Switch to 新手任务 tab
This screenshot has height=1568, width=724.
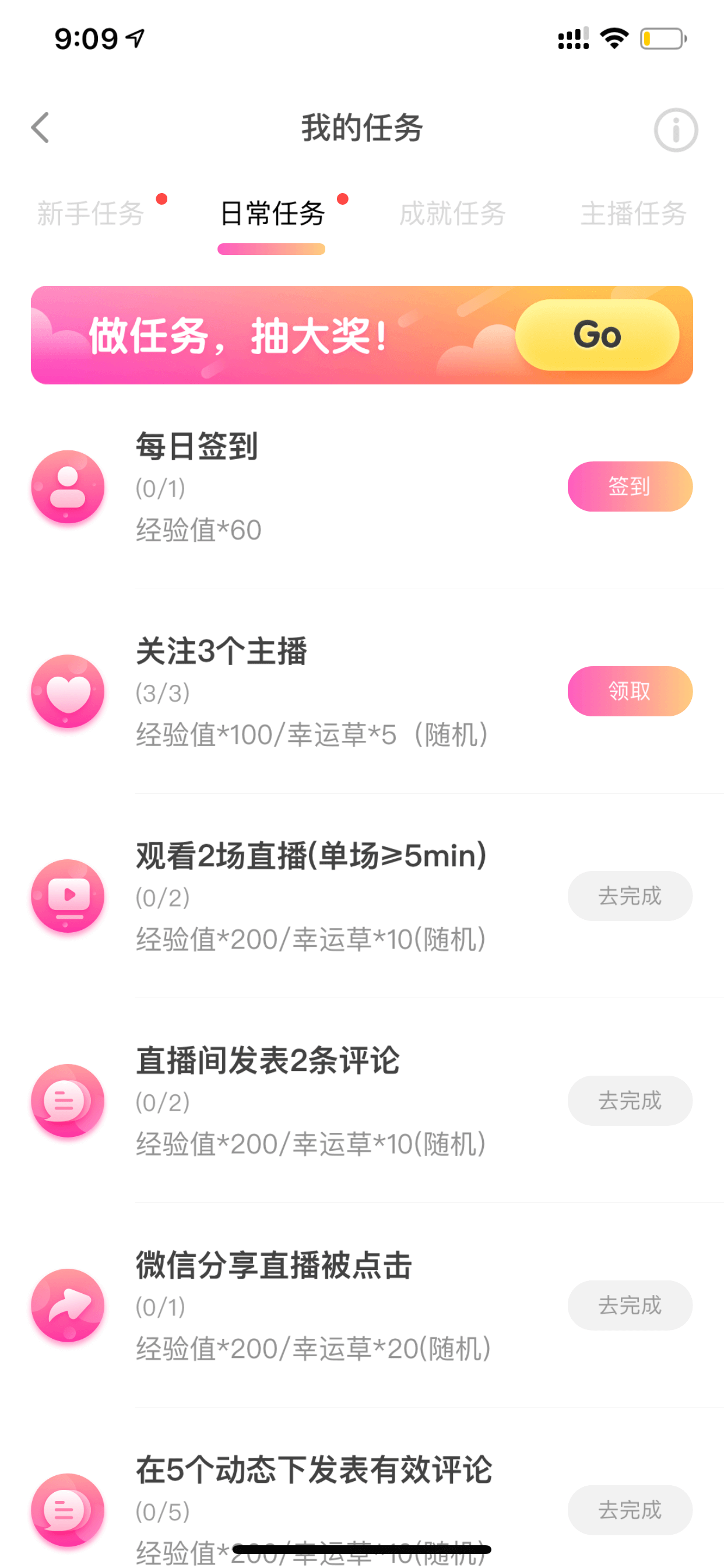90,213
